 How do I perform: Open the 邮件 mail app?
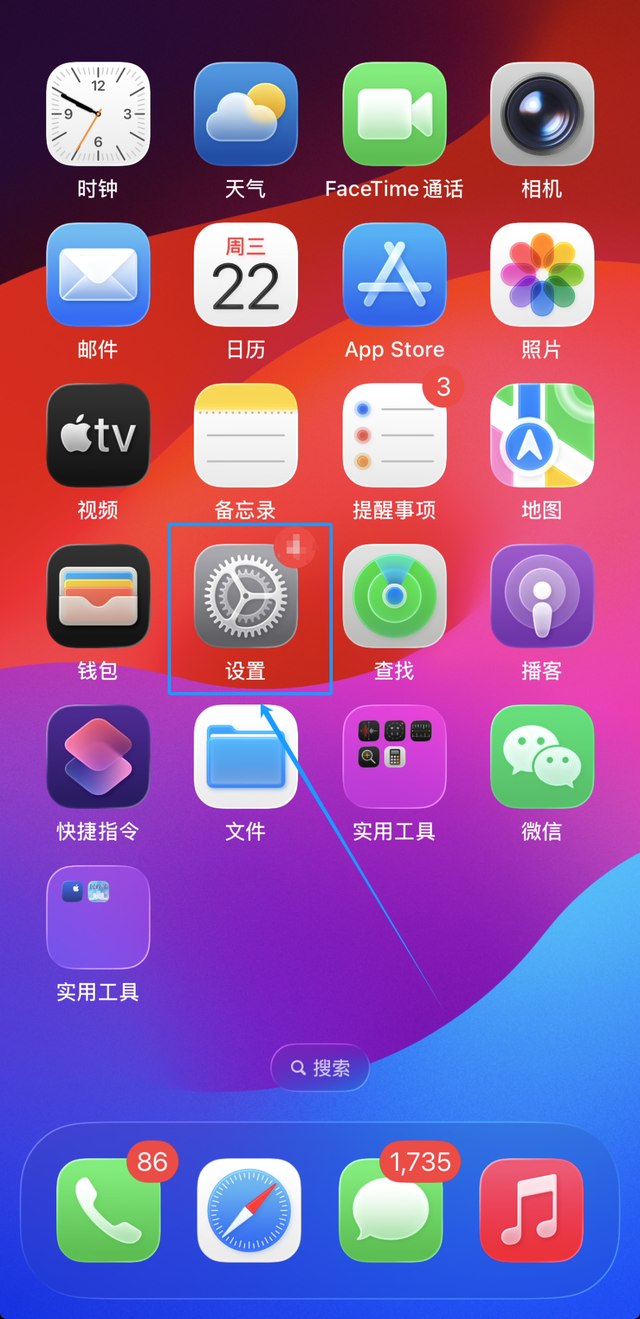pos(98,275)
